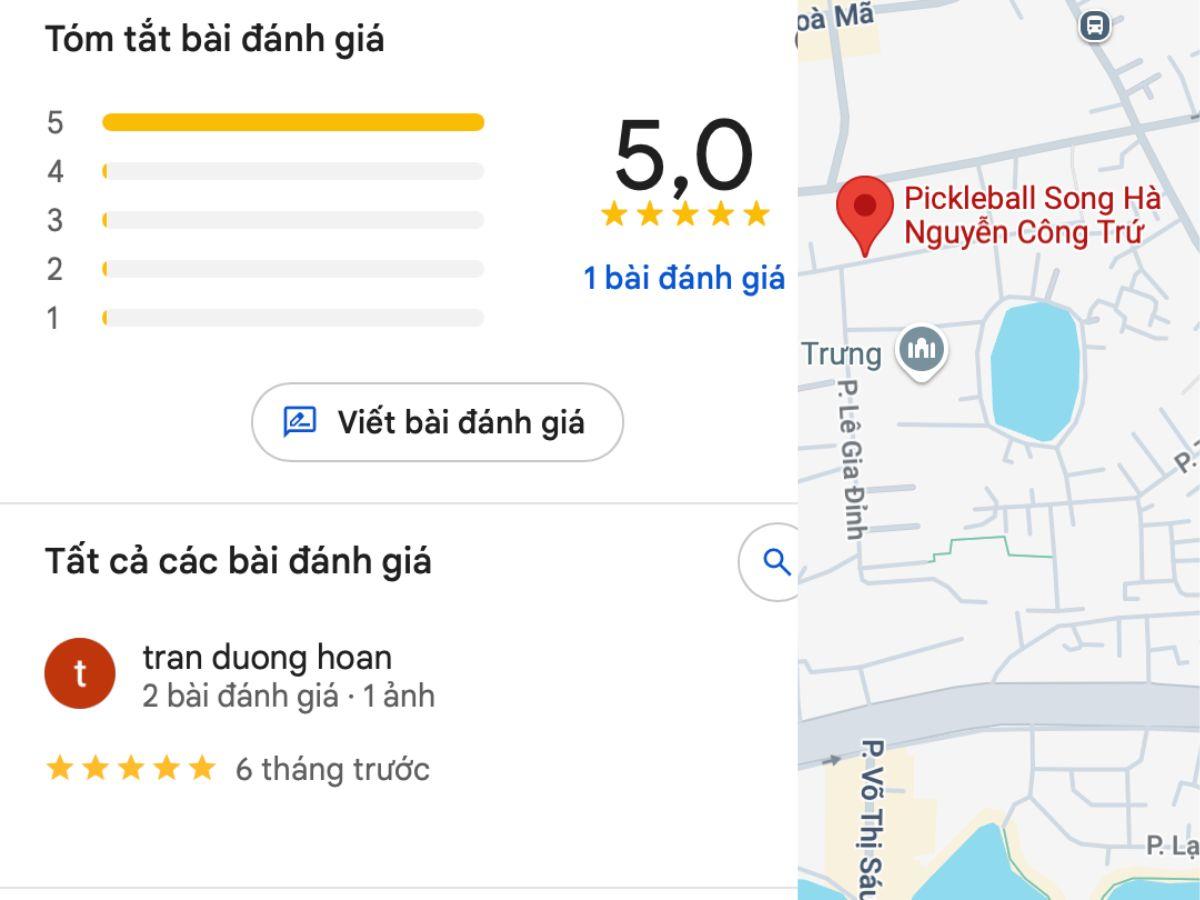Viewport: 1200px width, 900px height.
Task: Tap the 'Viết bài đánh giá' button
Action: (x=437, y=422)
